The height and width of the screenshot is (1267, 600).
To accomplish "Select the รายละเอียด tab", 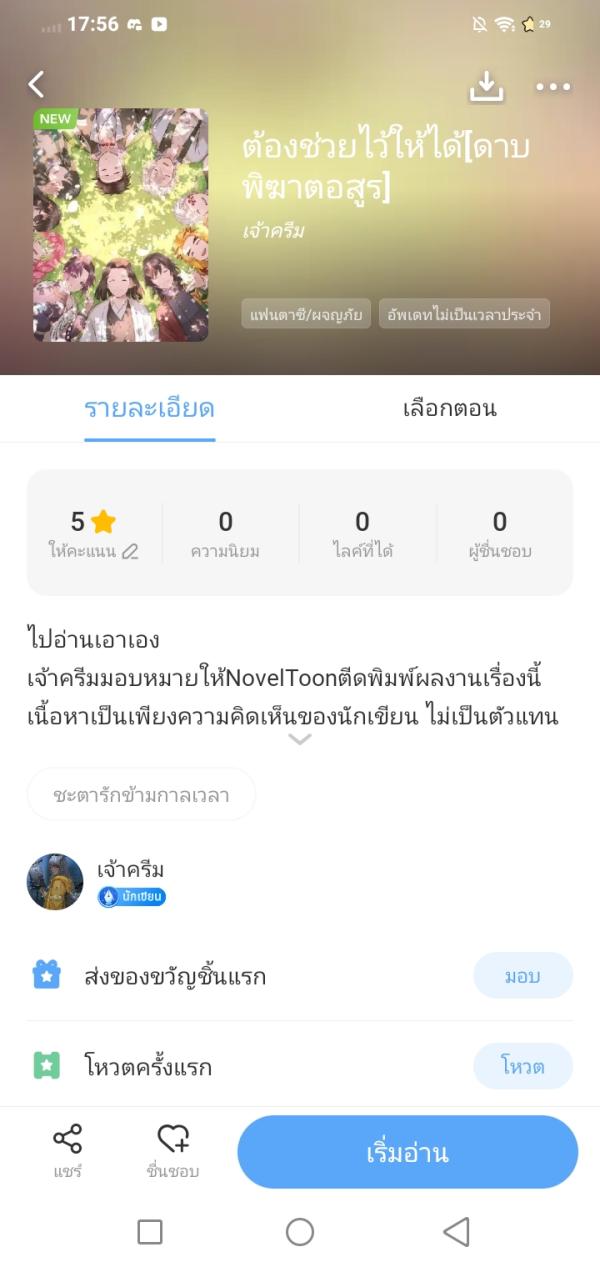I will pyautogui.click(x=149, y=408).
